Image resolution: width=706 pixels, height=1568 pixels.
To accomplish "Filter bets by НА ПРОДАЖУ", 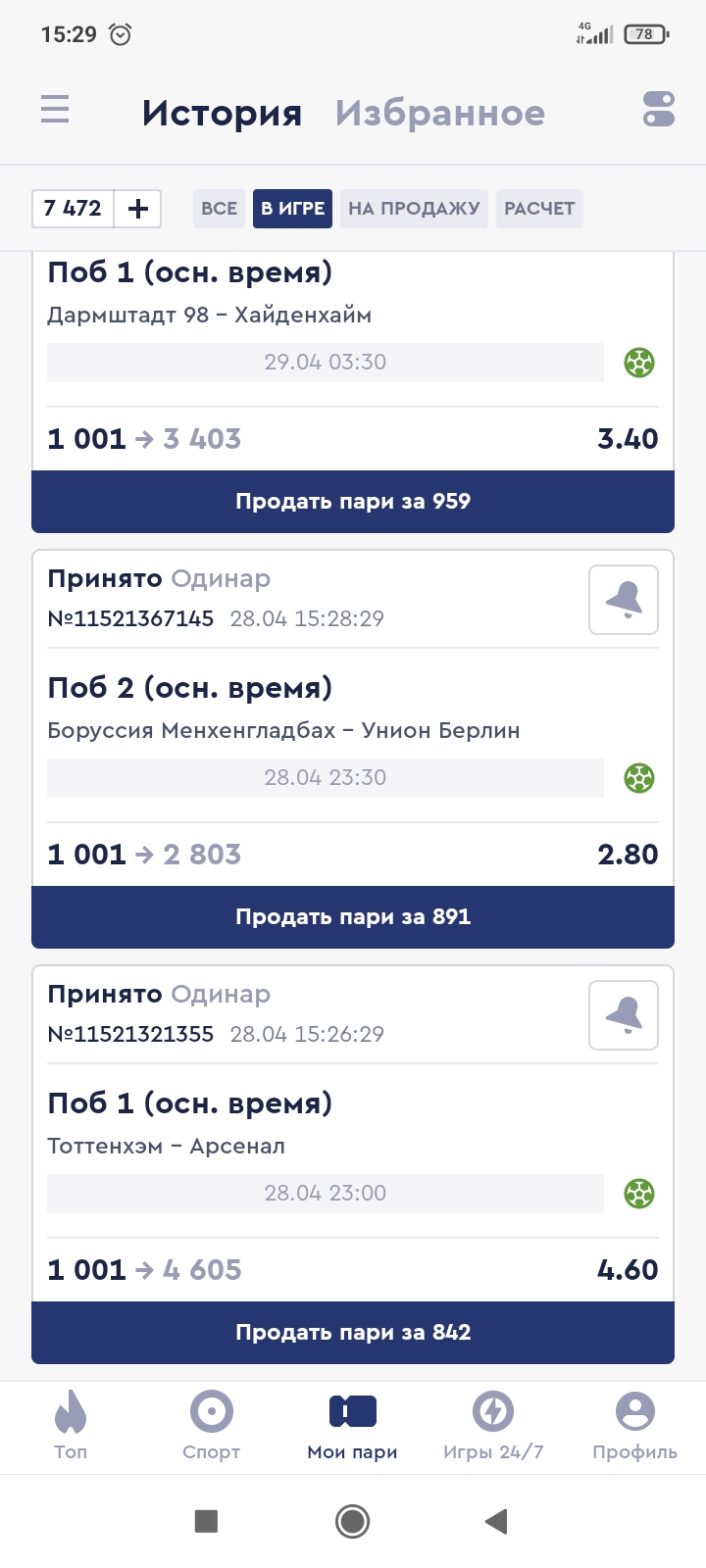I will click(414, 208).
